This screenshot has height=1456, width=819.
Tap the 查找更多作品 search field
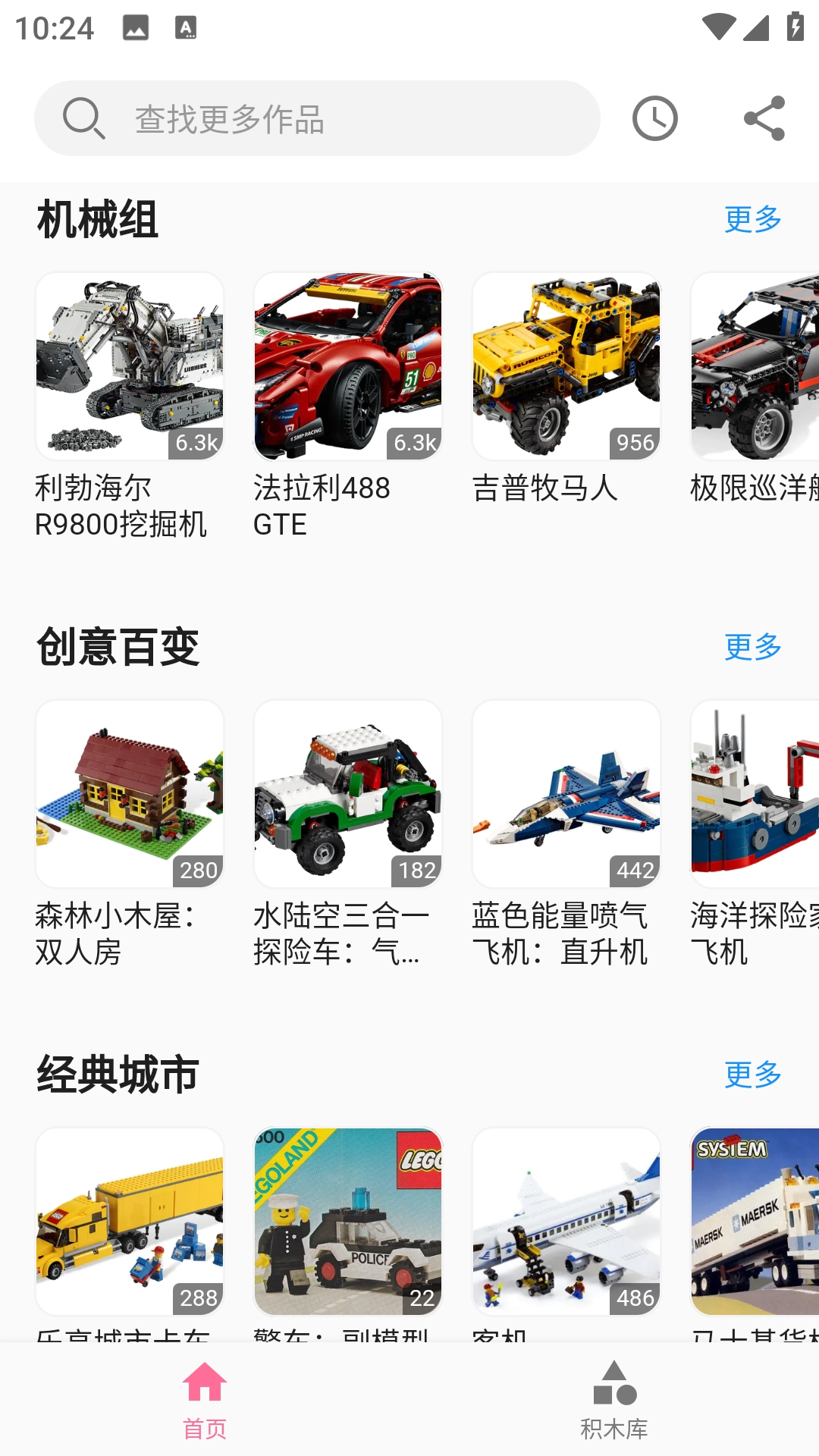coord(318,118)
